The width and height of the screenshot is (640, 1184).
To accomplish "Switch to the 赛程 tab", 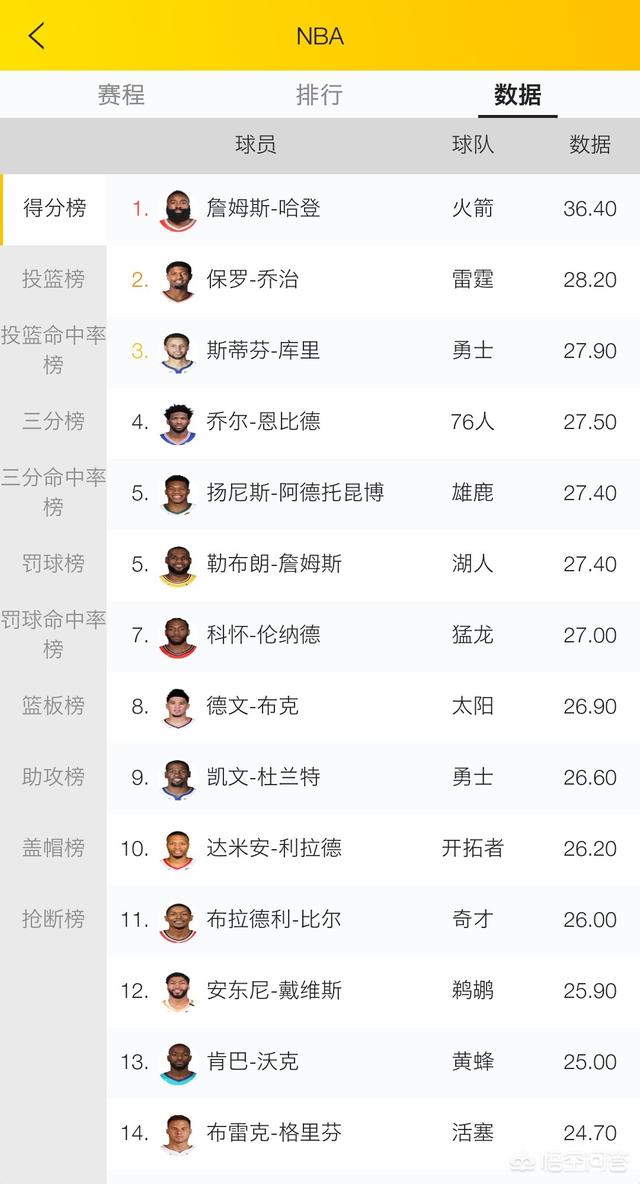I will pyautogui.click(x=121, y=95).
